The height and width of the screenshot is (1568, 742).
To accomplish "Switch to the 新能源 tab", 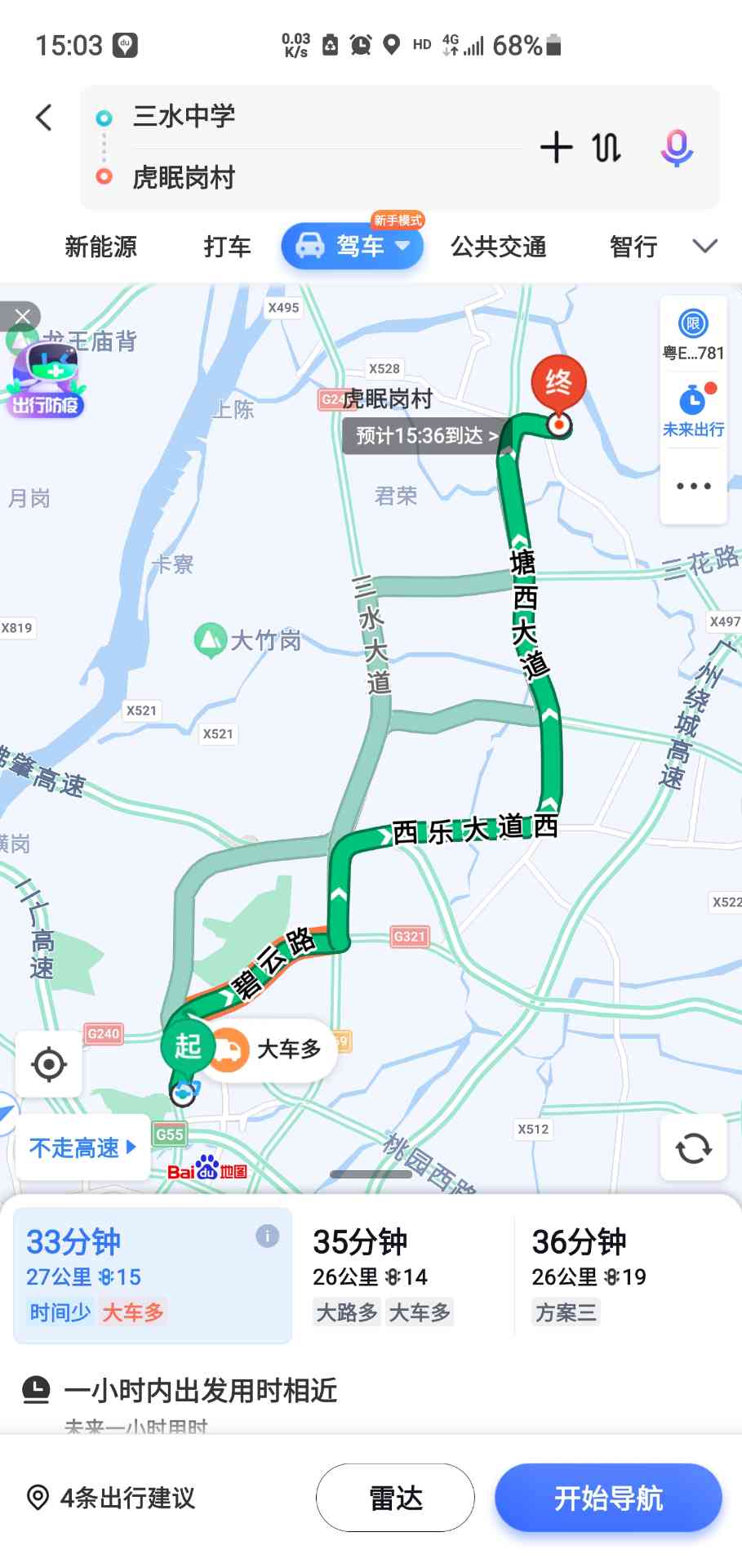I will pos(101,247).
